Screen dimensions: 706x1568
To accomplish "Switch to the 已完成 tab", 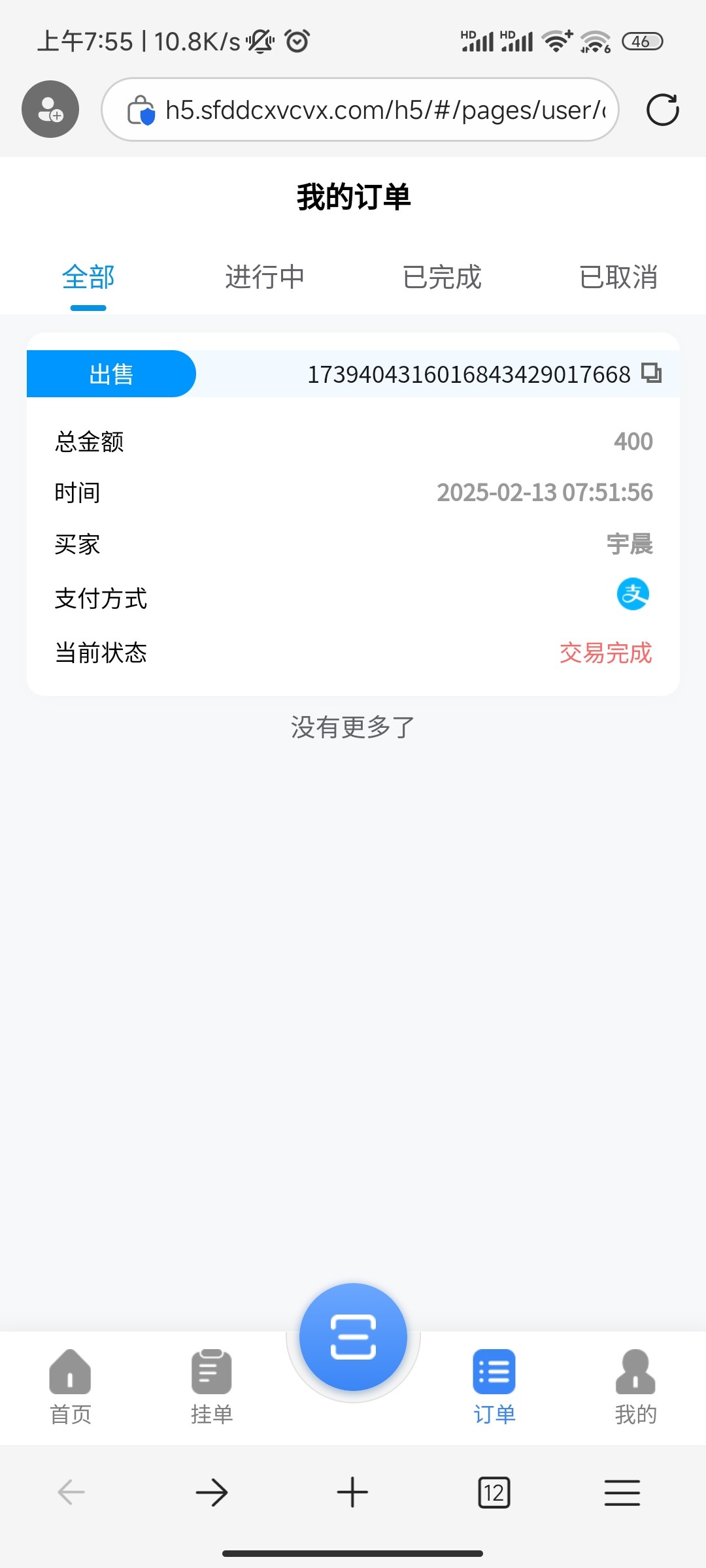I will pyautogui.click(x=442, y=277).
